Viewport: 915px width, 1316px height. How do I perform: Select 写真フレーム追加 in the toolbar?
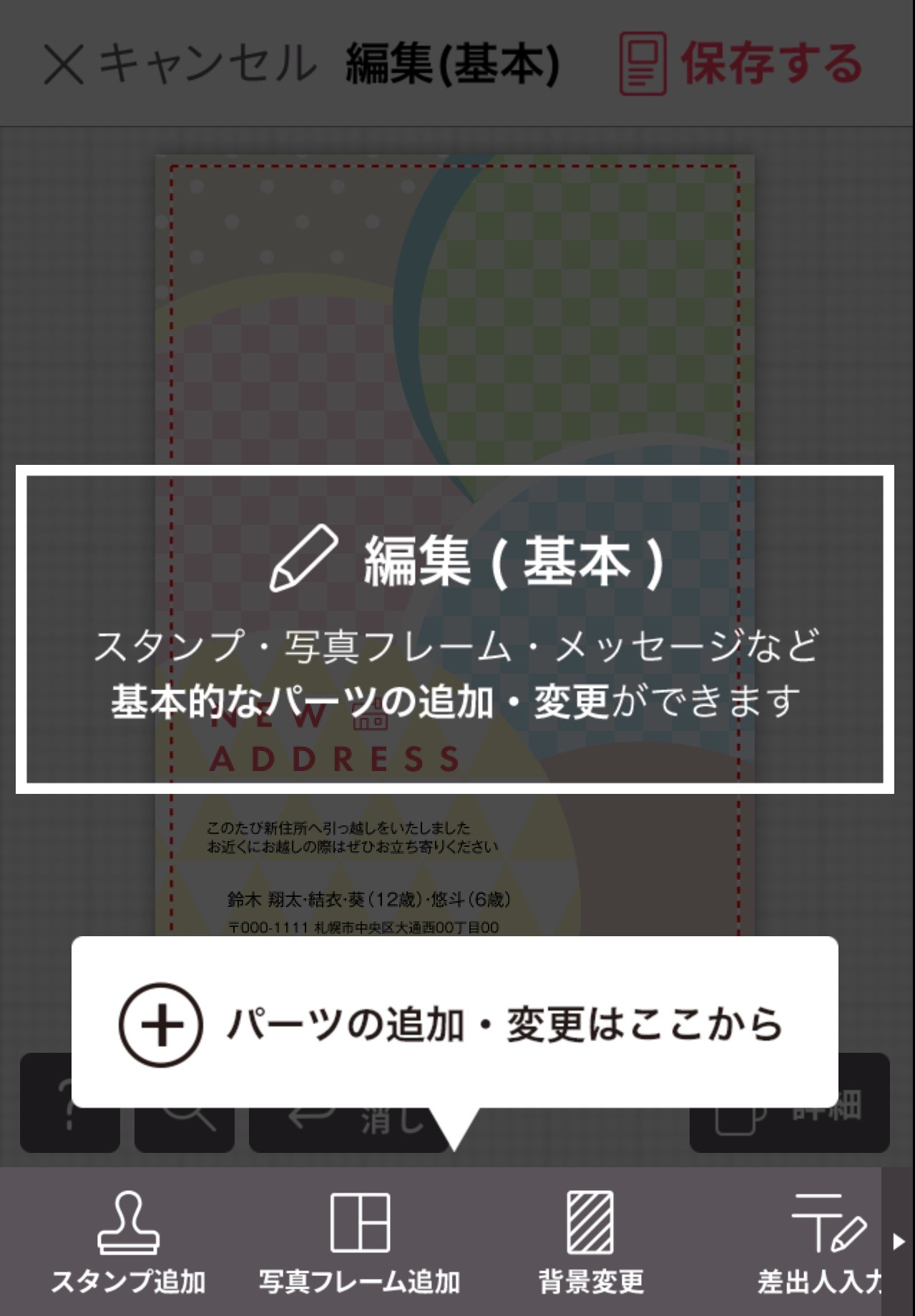(360, 1243)
